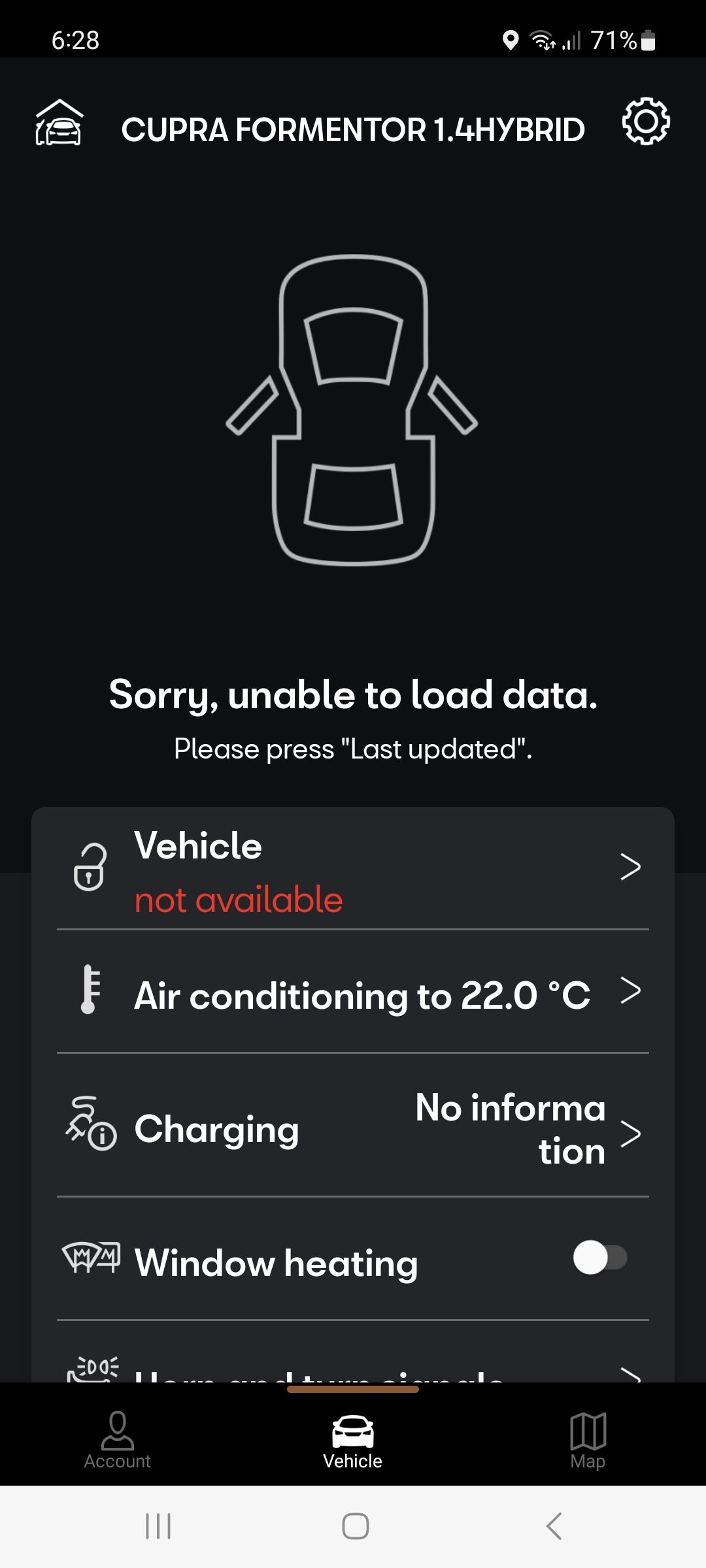Switch to the Map tab
The image size is (706, 1568).
[x=588, y=1440]
